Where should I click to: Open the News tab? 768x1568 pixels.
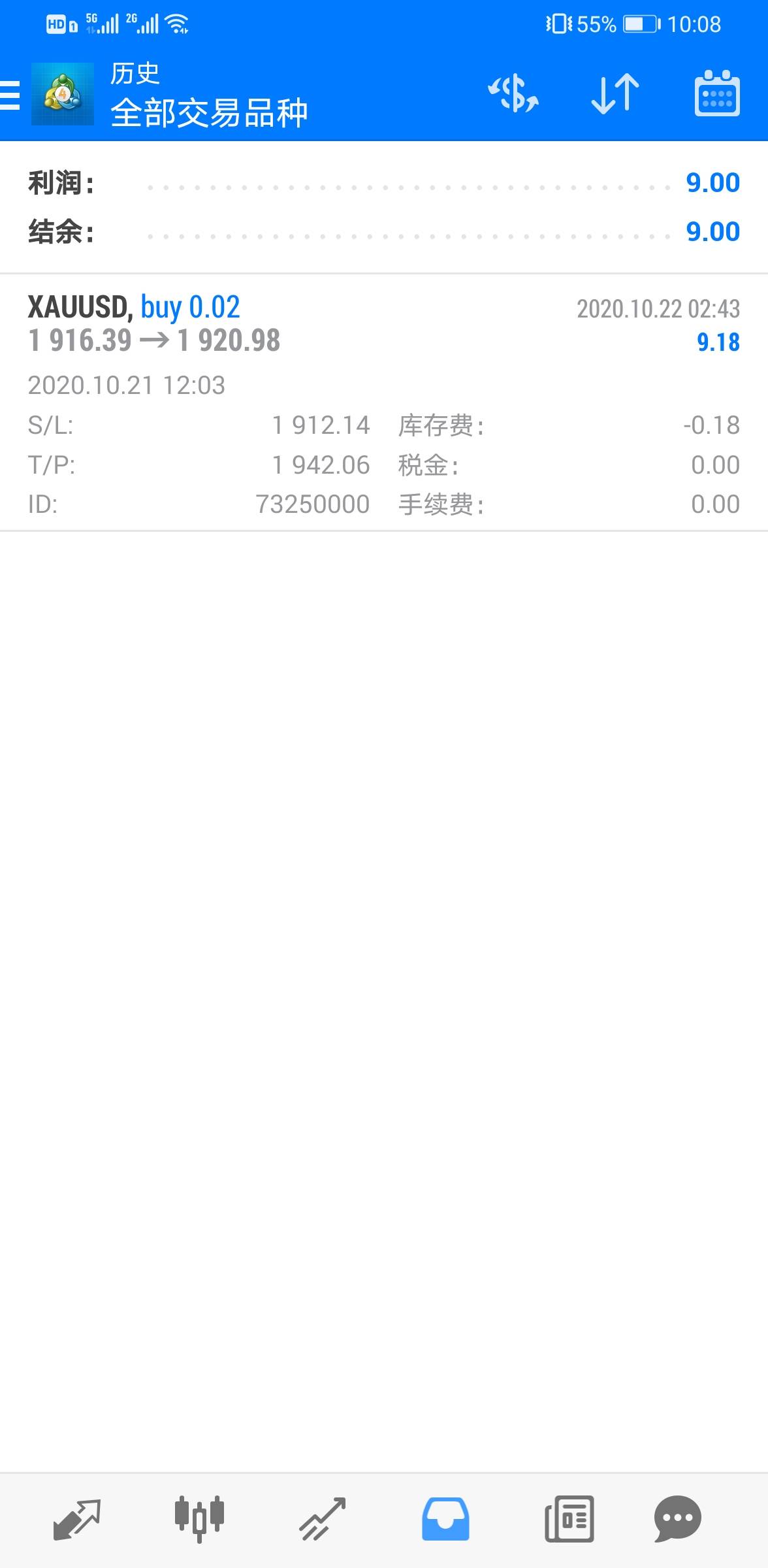pyautogui.click(x=569, y=1520)
